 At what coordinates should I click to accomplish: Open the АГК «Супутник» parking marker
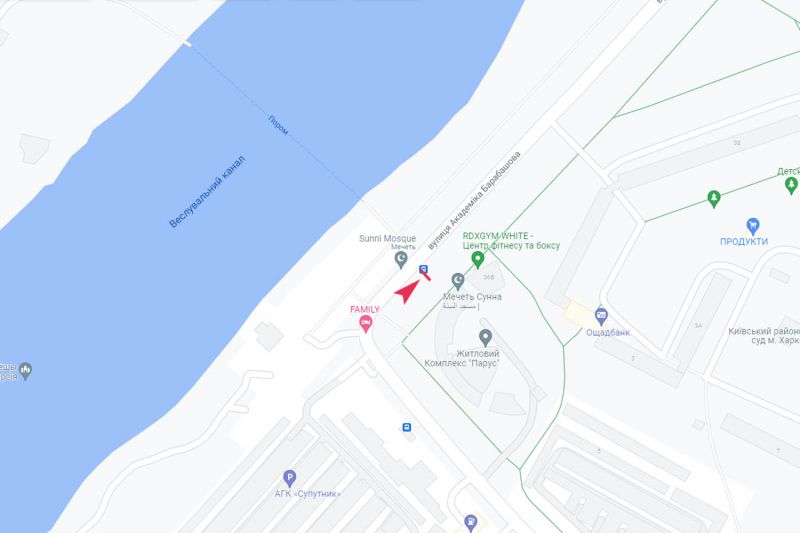[290, 478]
